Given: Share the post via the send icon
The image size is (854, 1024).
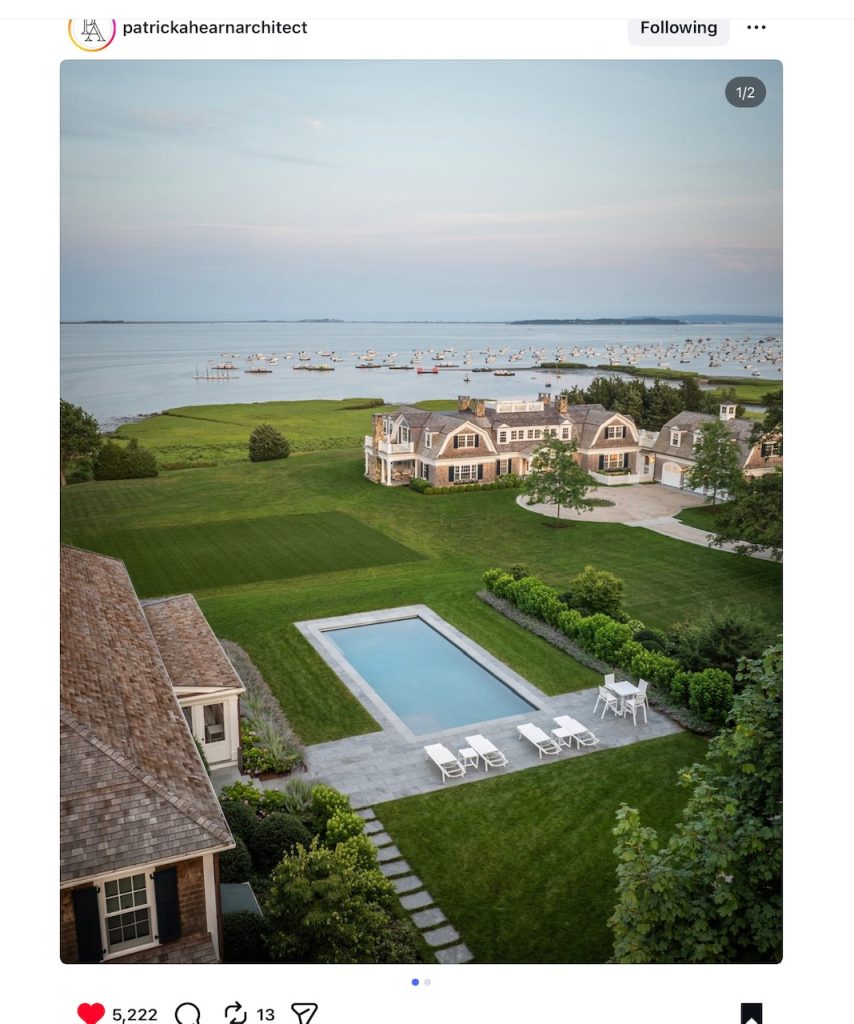Looking at the screenshot, I should pos(304,1013).
